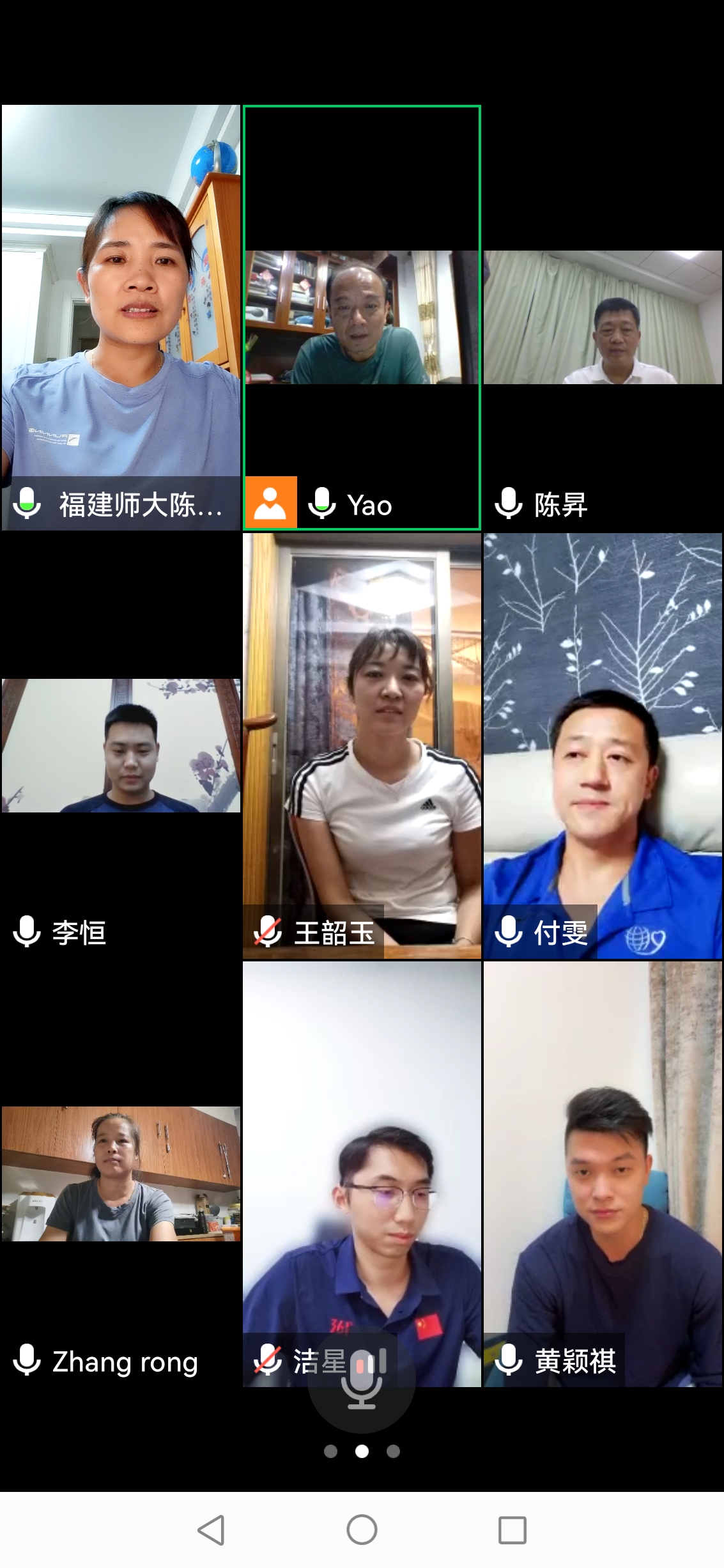Select Yao's video tile
The width and height of the screenshot is (724, 1568).
point(362,318)
